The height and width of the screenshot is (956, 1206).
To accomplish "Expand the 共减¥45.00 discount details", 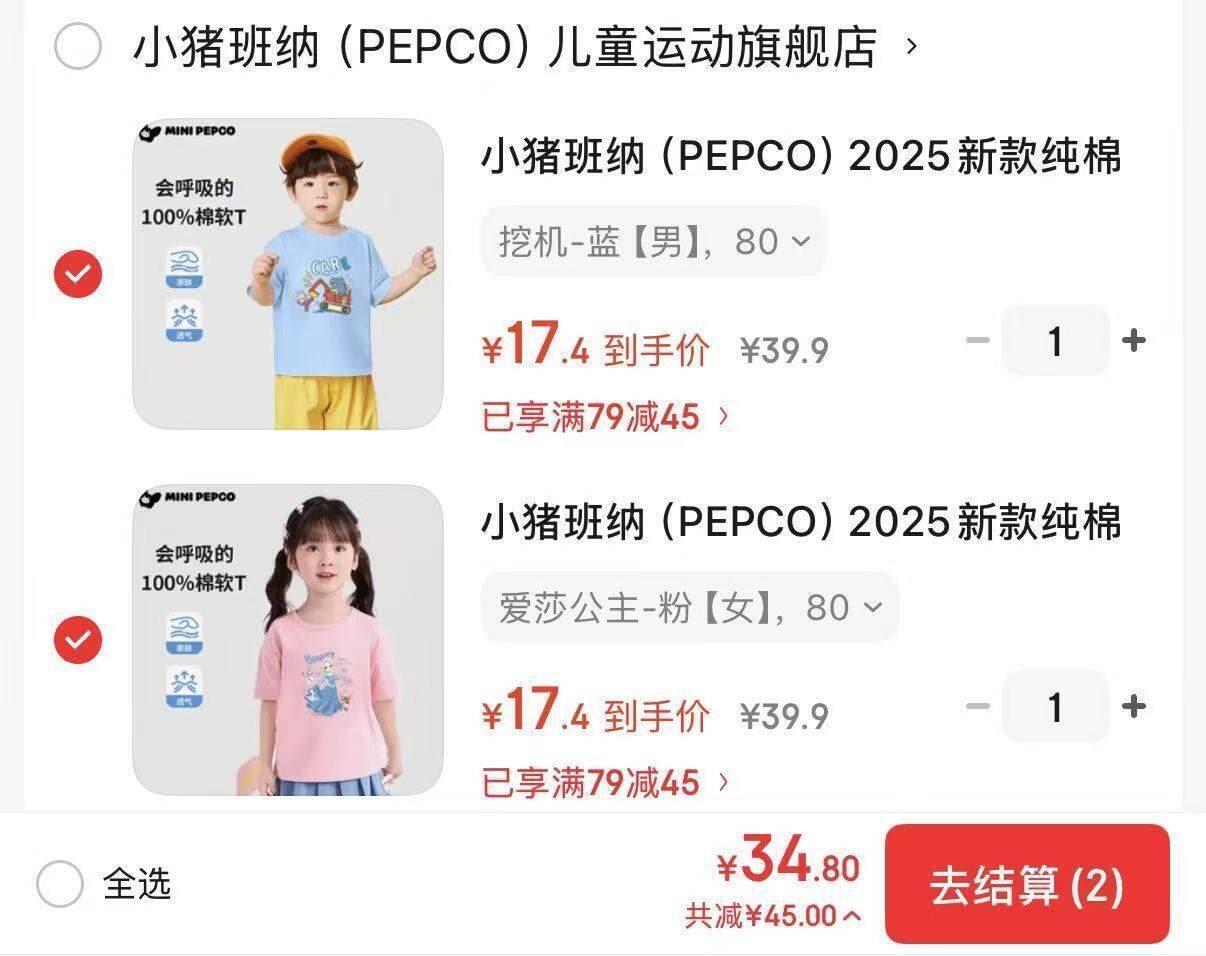I will [772, 915].
